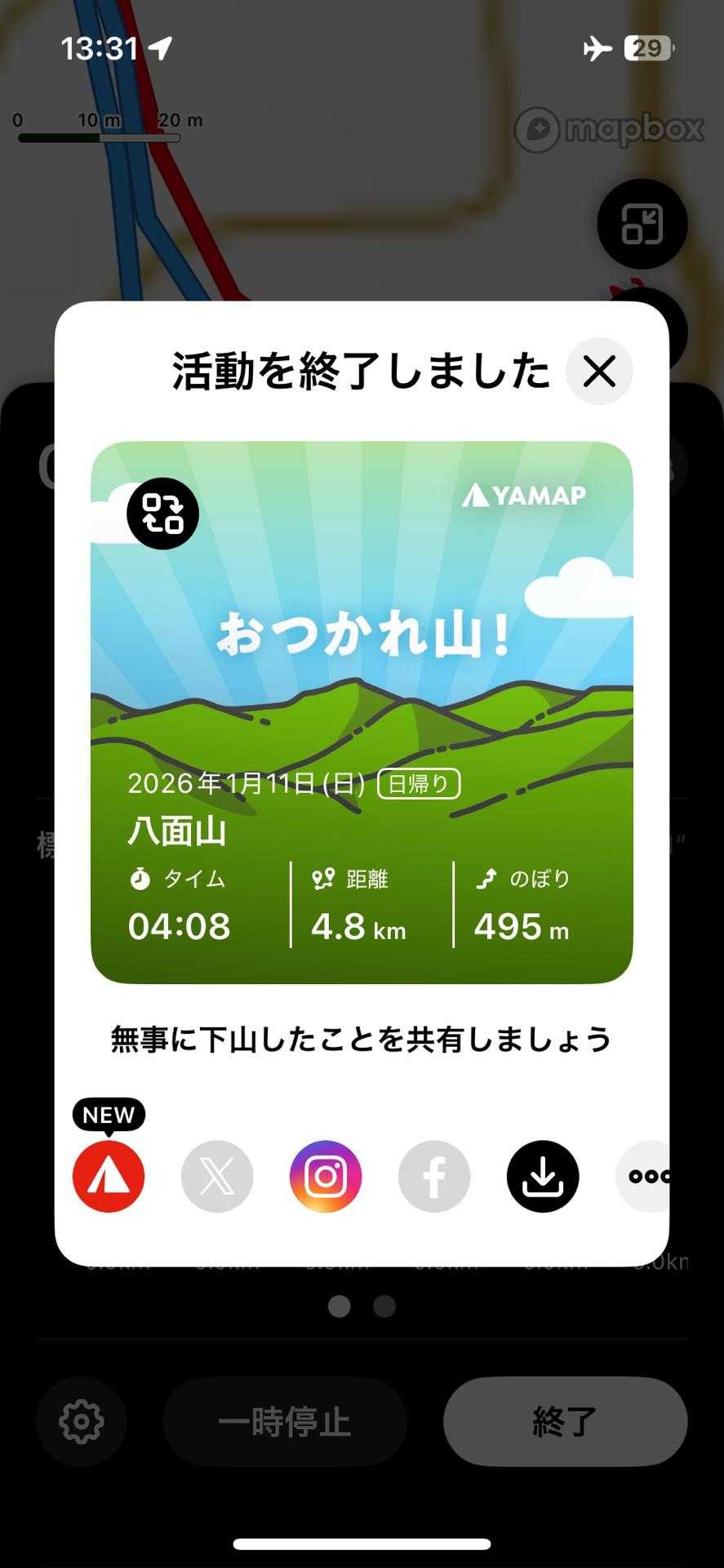The width and height of the screenshot is (724, 1568).
Task: Download the おつかれ山 share image
Action: click(x=543, y=1176)
